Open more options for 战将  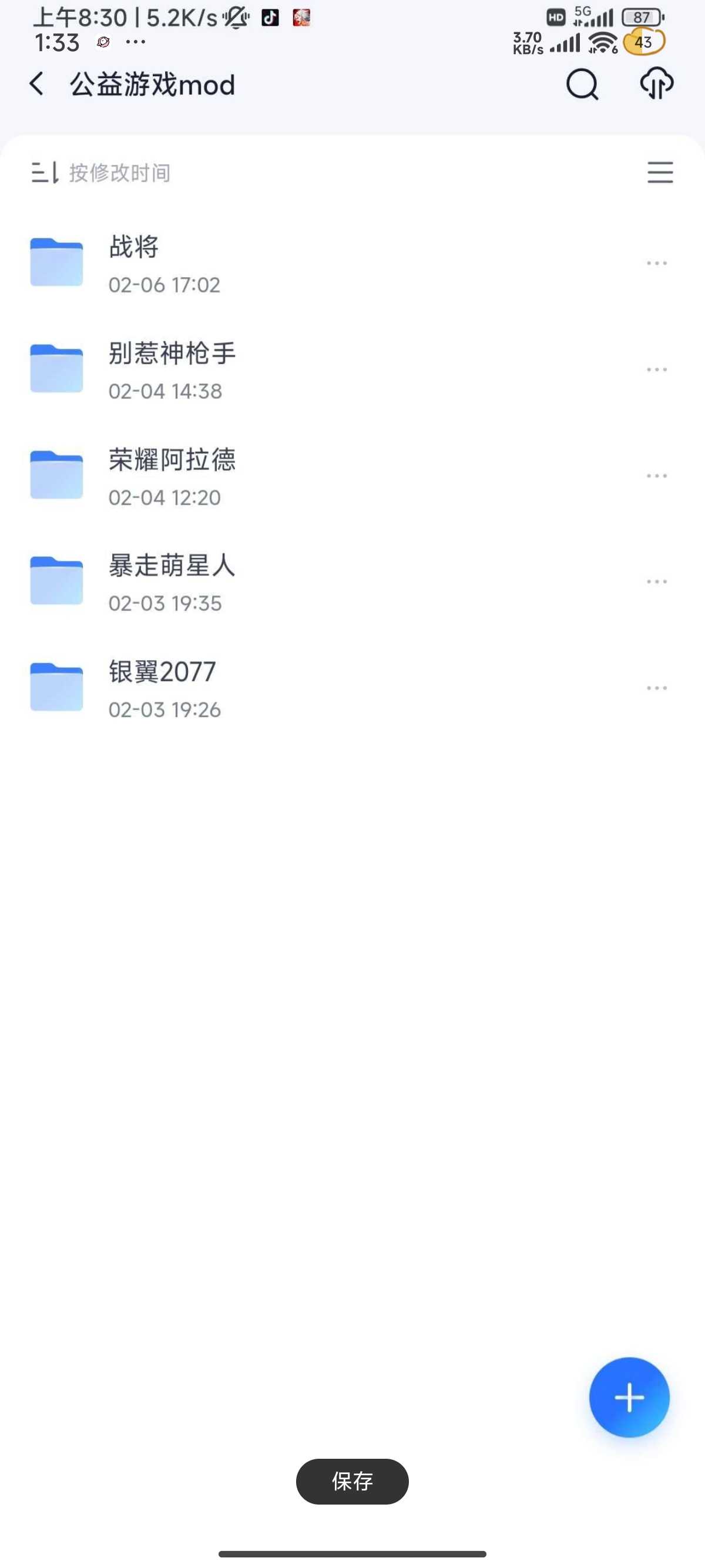click(657, 264)
